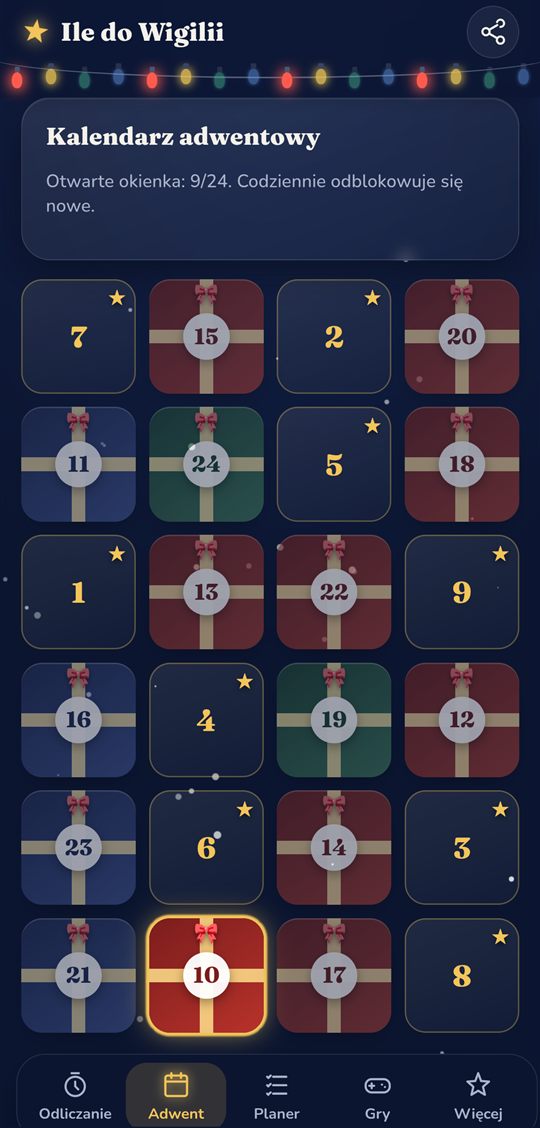Viewport: 540px width, 1128px height.
Task: Reopen advent window 1
Action: 78,592
